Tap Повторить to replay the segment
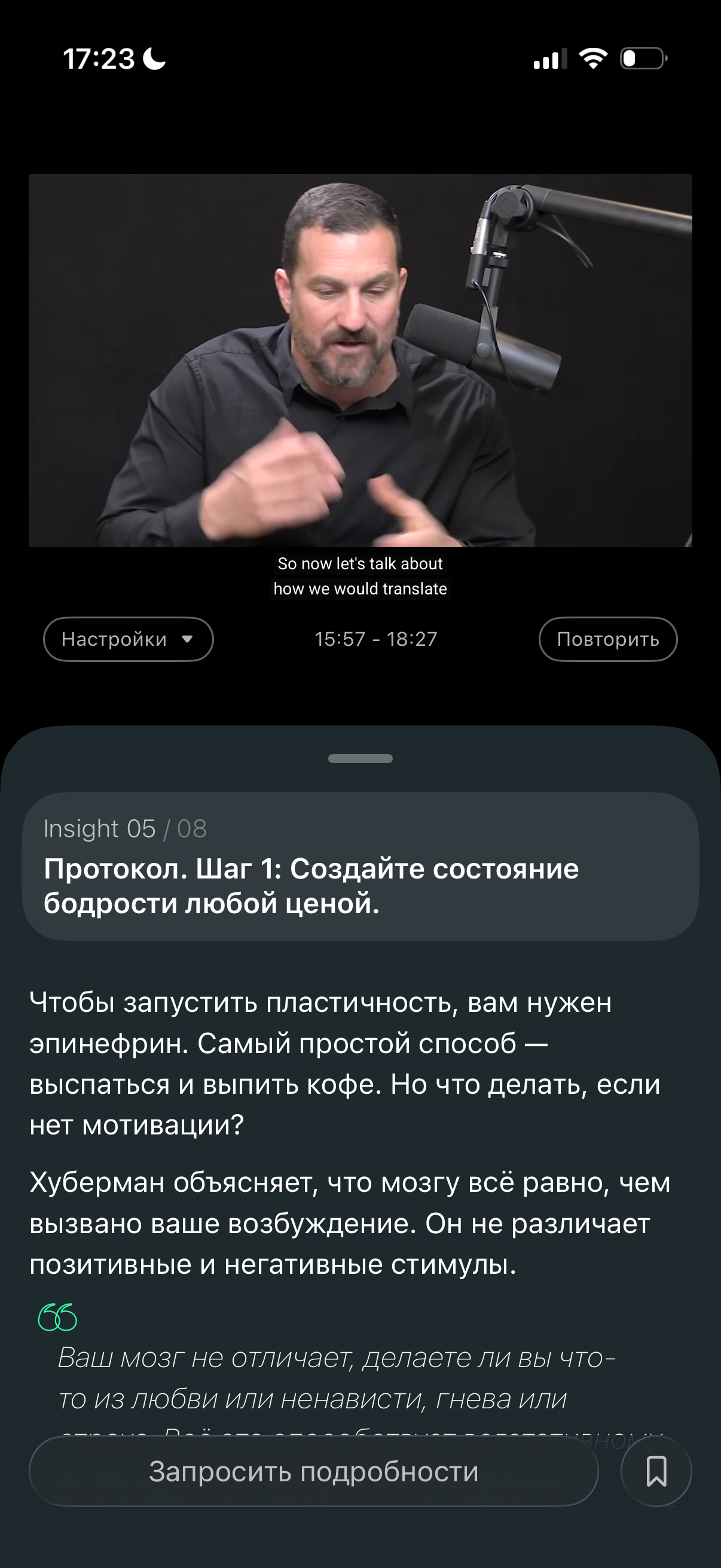 (x=607, y=639)
